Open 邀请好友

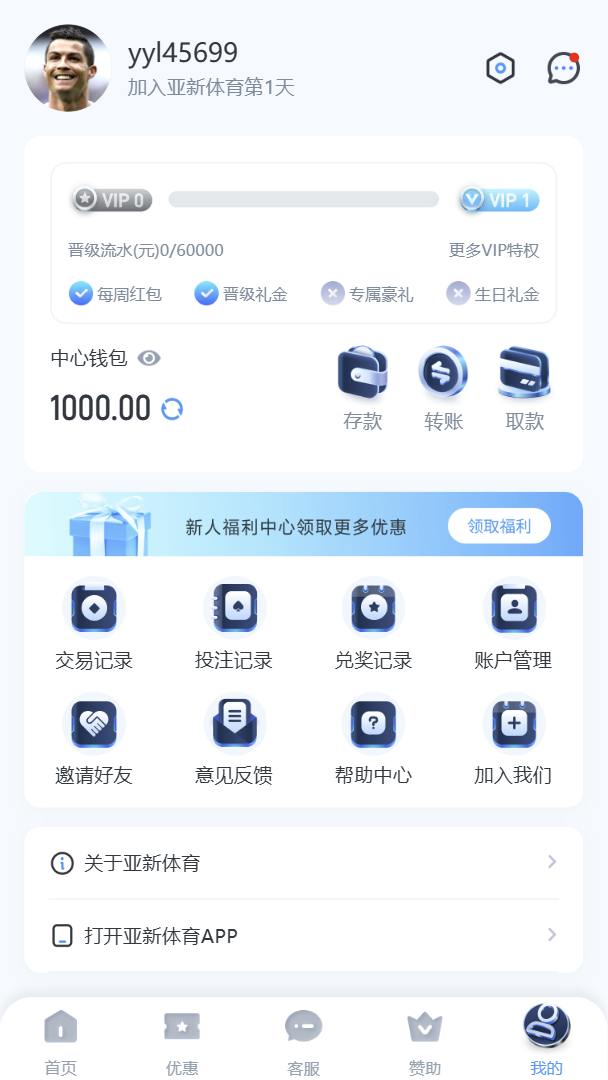pyautogui.click(x=94, y=740)
